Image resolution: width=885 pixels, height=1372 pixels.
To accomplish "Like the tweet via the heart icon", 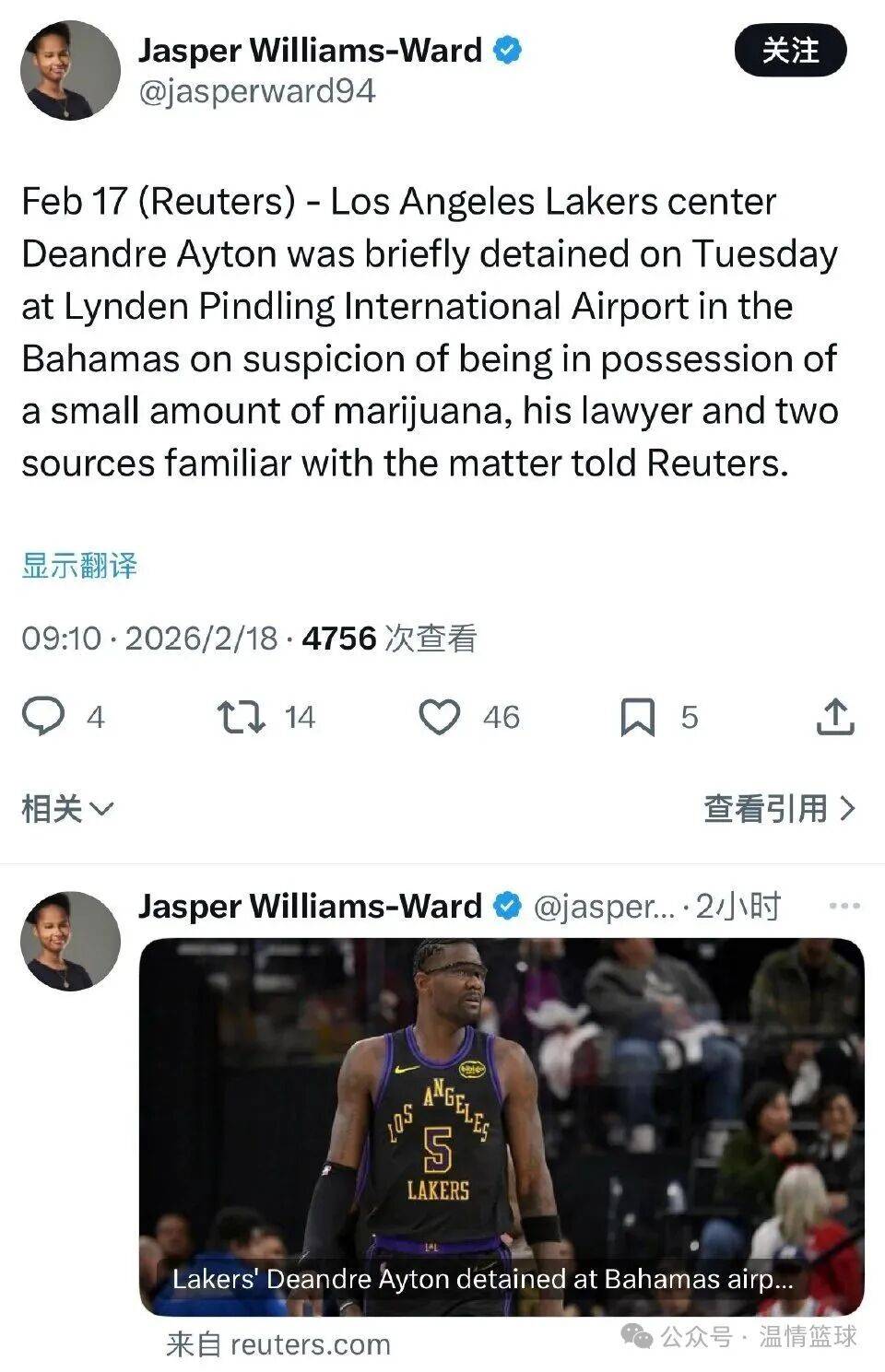I will [442, 714].
